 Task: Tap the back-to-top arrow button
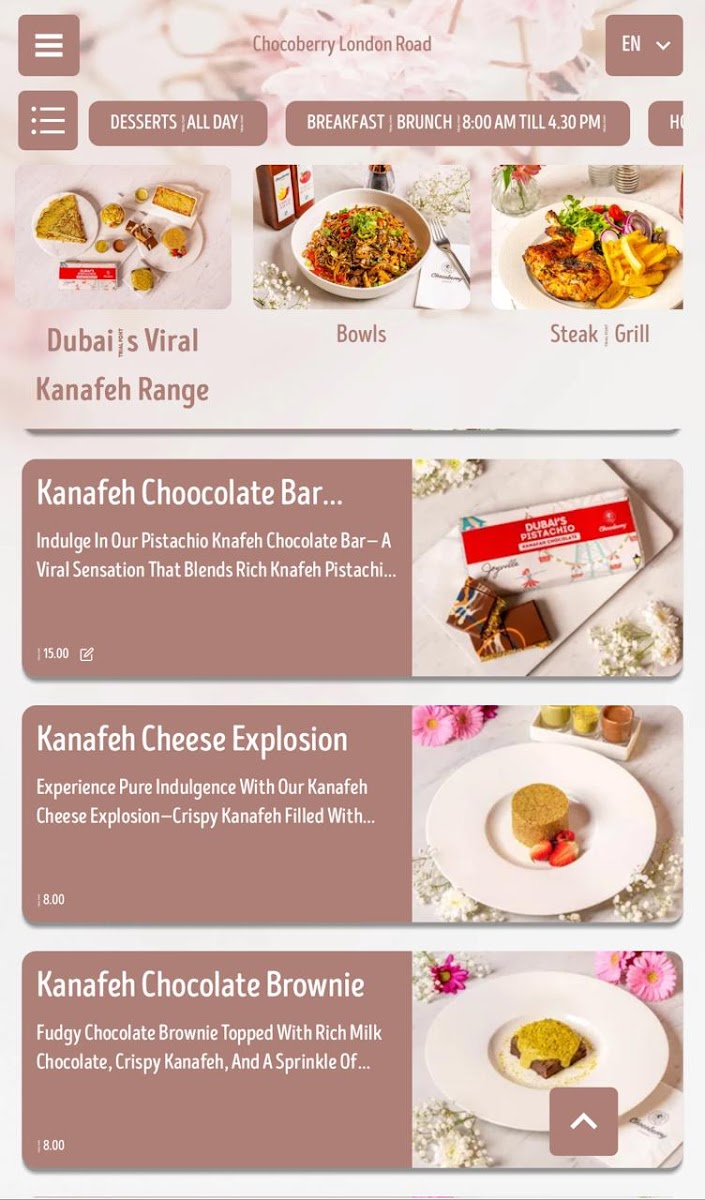click(x=584, y=1122)
